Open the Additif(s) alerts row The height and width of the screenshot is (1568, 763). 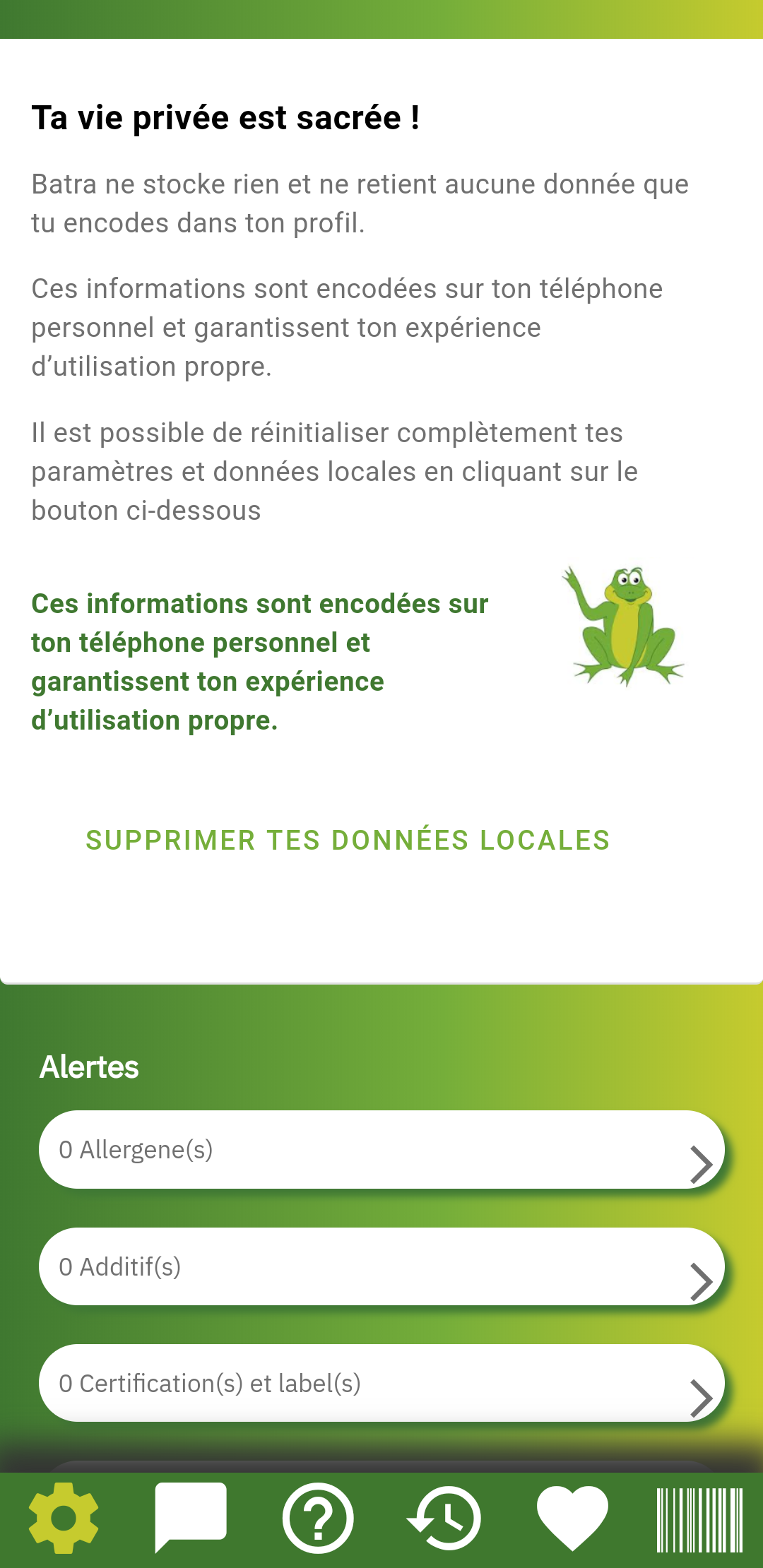pyautogui.click(x=381, y=1266)
